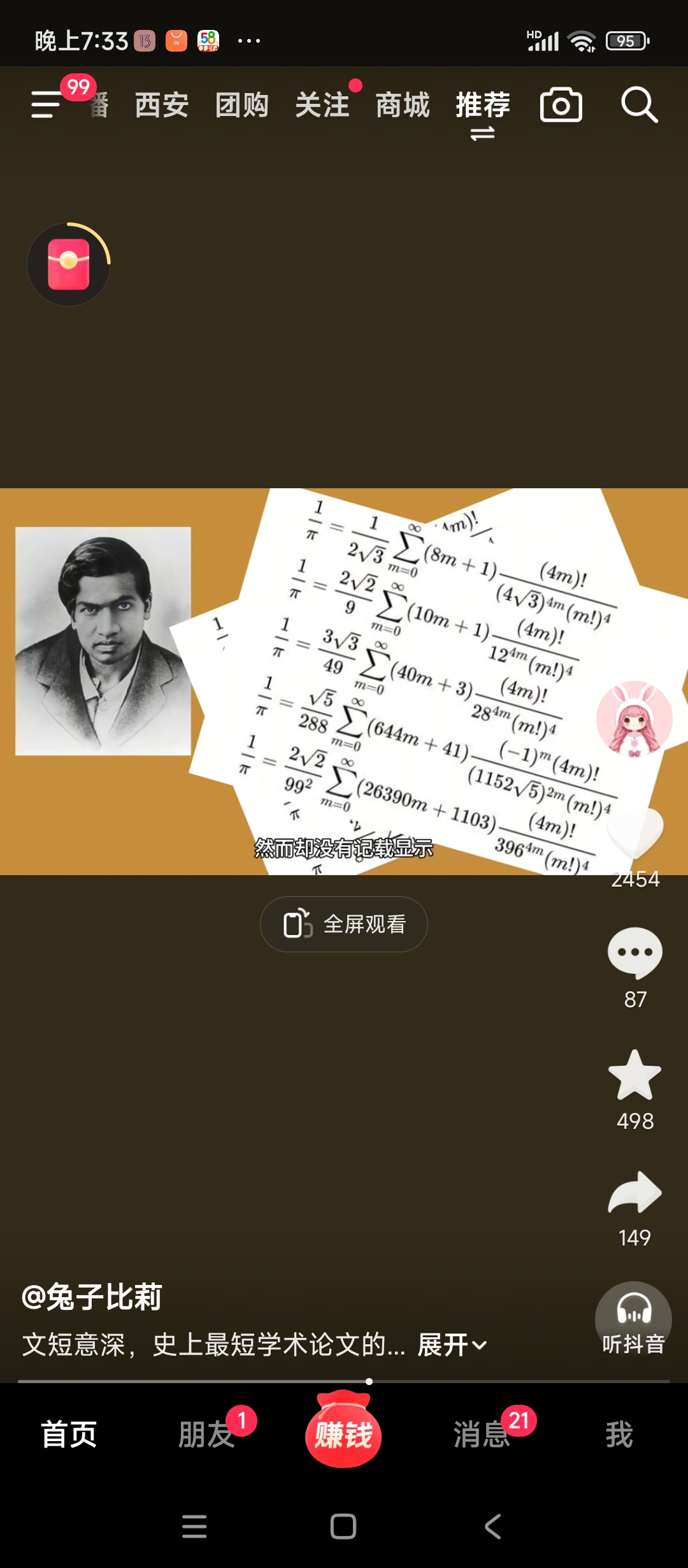
Task: Switch to the 朋友 tab
Action: [206, 1435]
